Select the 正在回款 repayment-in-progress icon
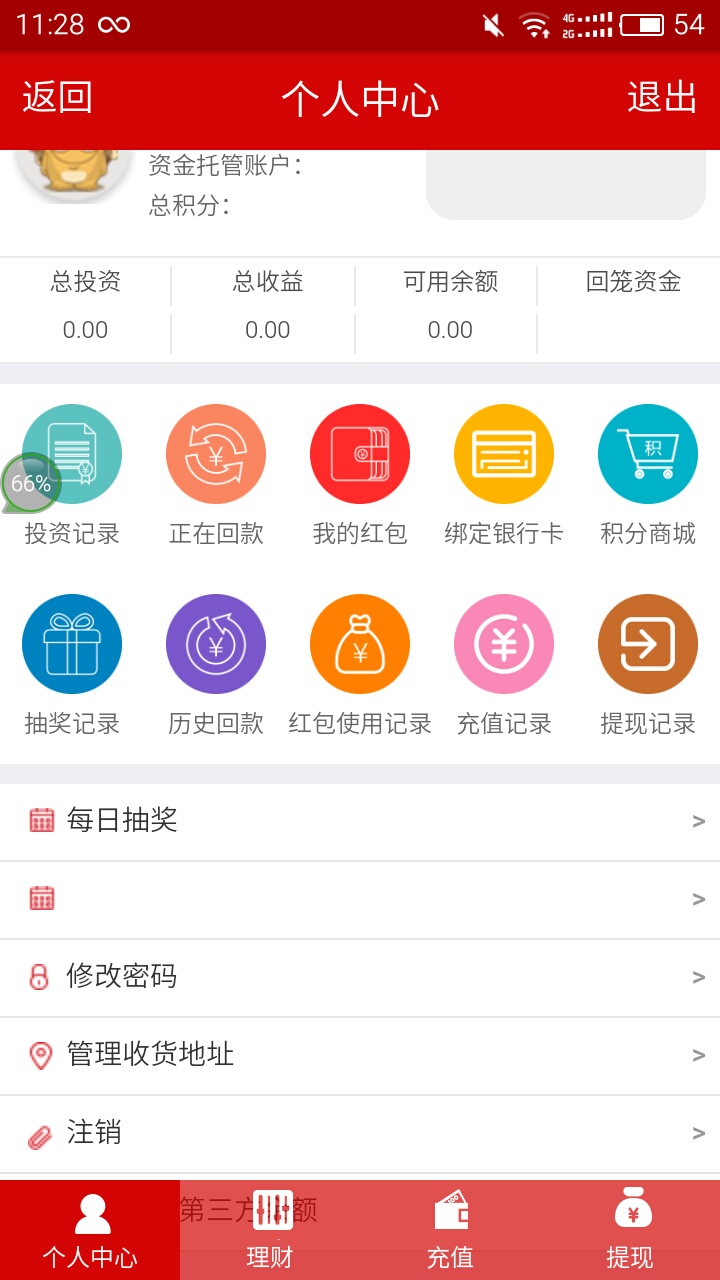This screenshot has height=1280, width=720. pyautogui.click(x=215, y=453)
